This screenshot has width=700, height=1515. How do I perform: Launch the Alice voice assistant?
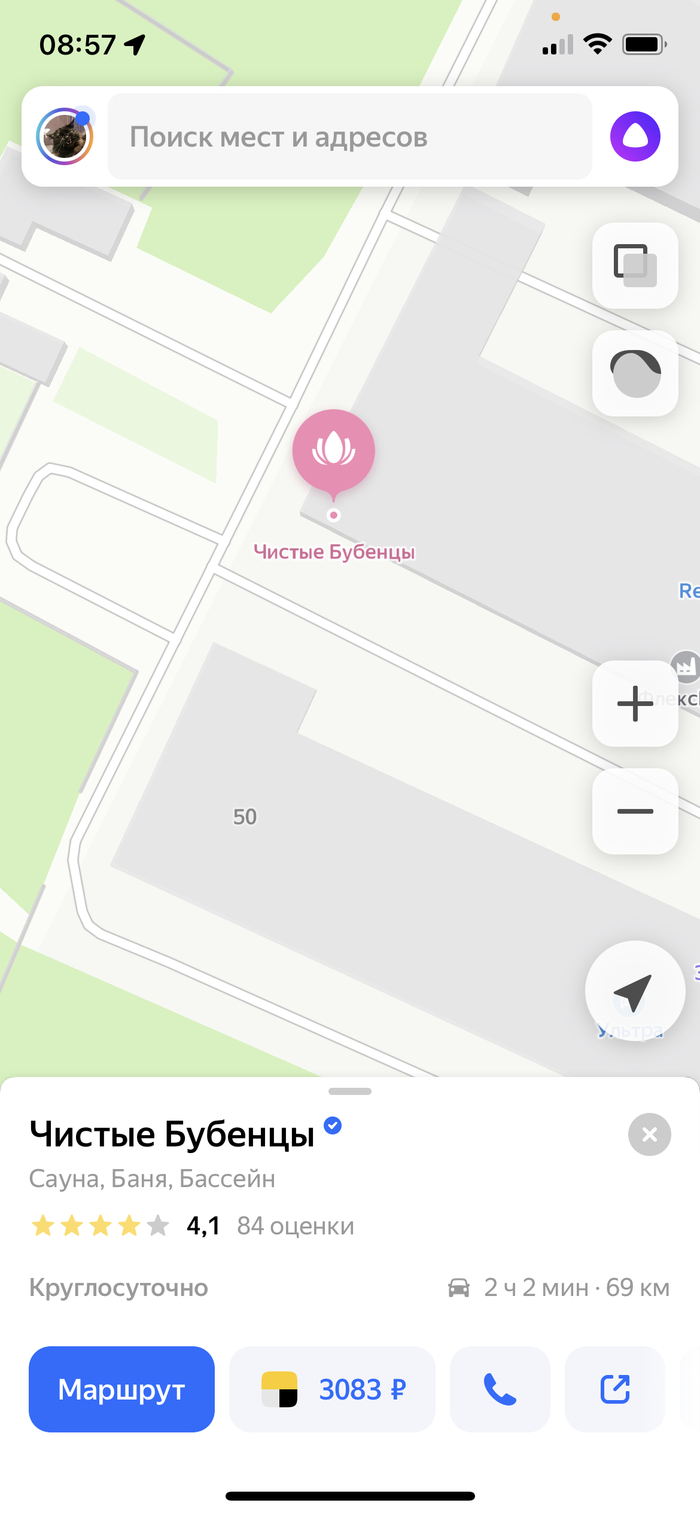click(x=636, y=137)
